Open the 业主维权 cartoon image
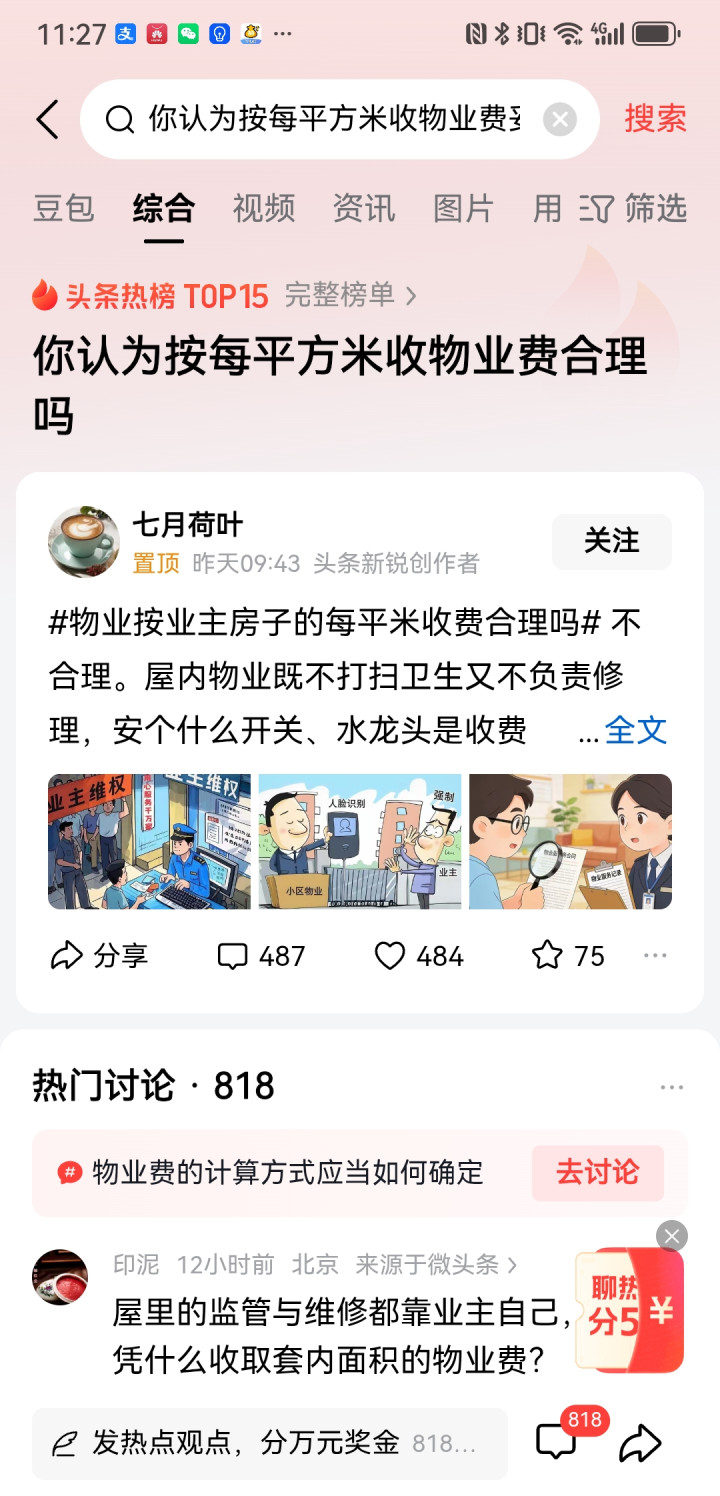Image resolution: width=720 pixels, height=1496 pixels. pos(149,841)
